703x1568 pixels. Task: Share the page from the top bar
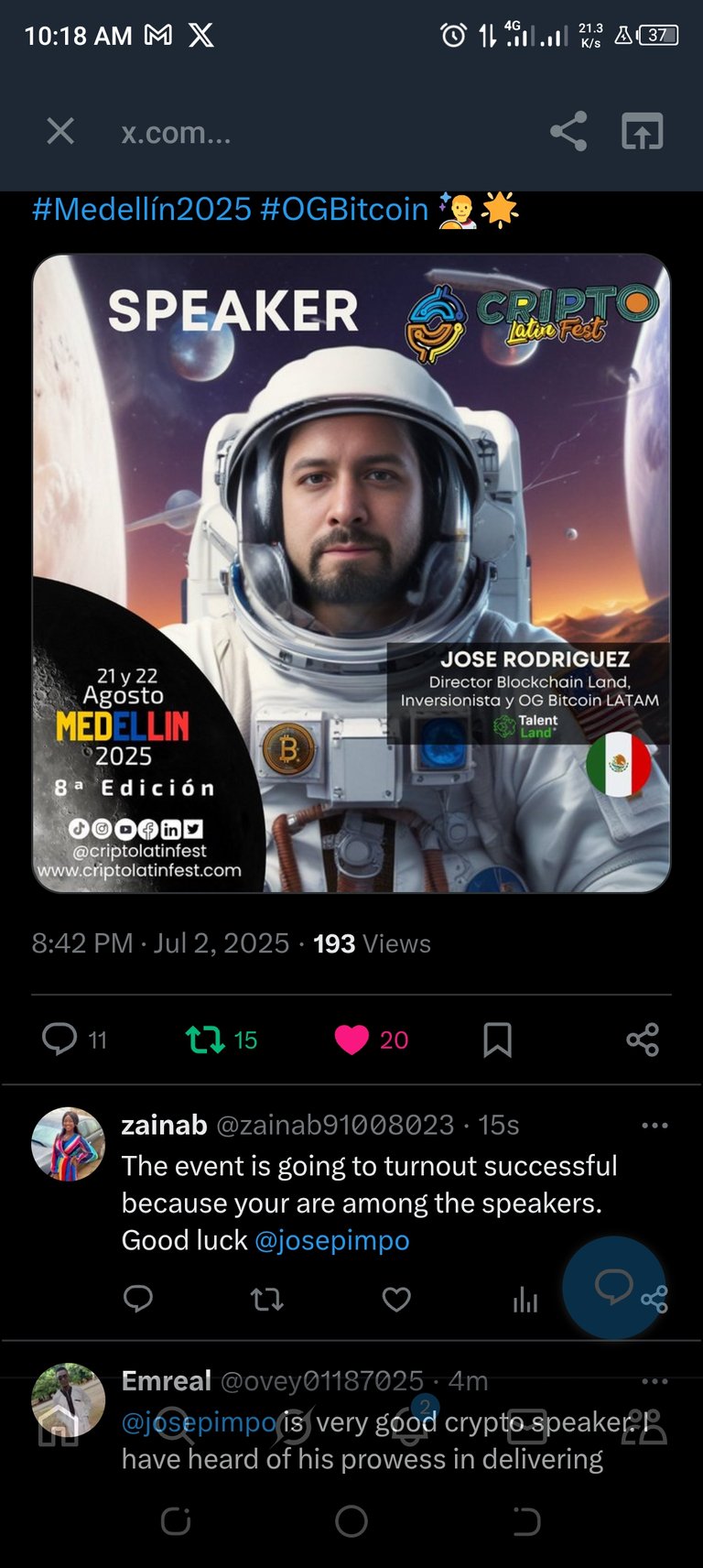pos(568,132)
